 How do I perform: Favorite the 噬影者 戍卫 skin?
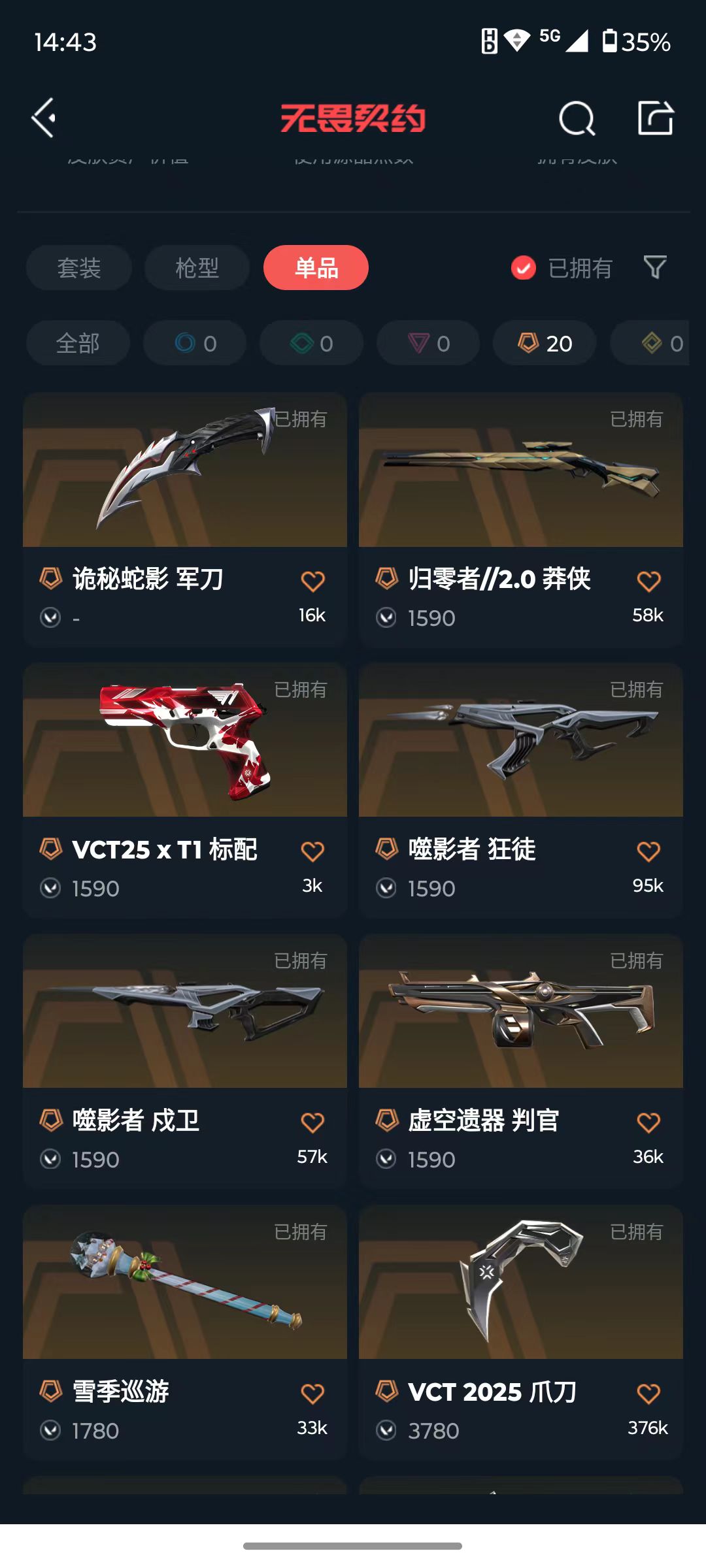coord(312,1122)
